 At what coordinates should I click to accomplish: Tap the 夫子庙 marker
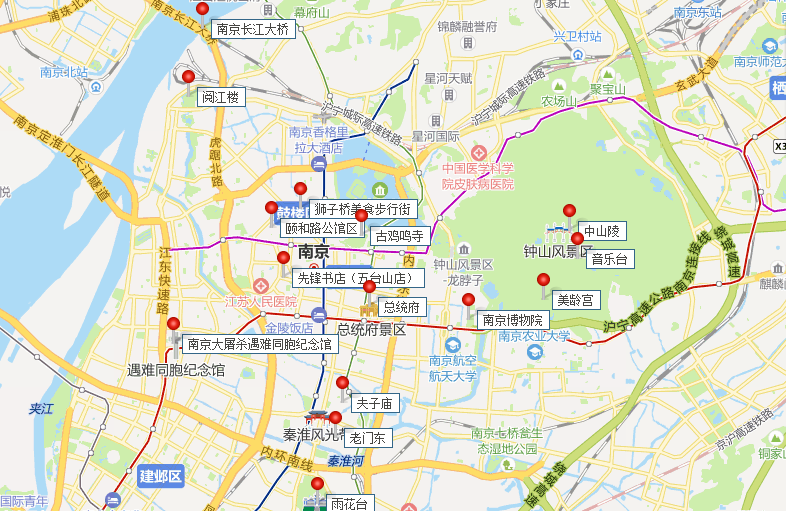coord(343,383)
